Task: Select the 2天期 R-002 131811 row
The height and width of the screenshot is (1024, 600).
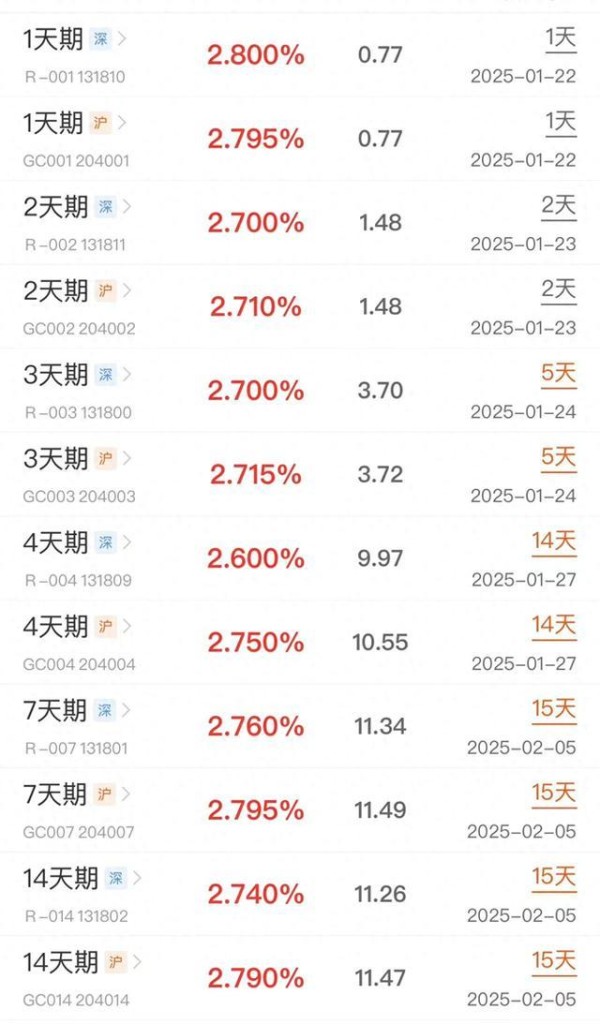Action: pyautogui.click(x=300, y=223)
